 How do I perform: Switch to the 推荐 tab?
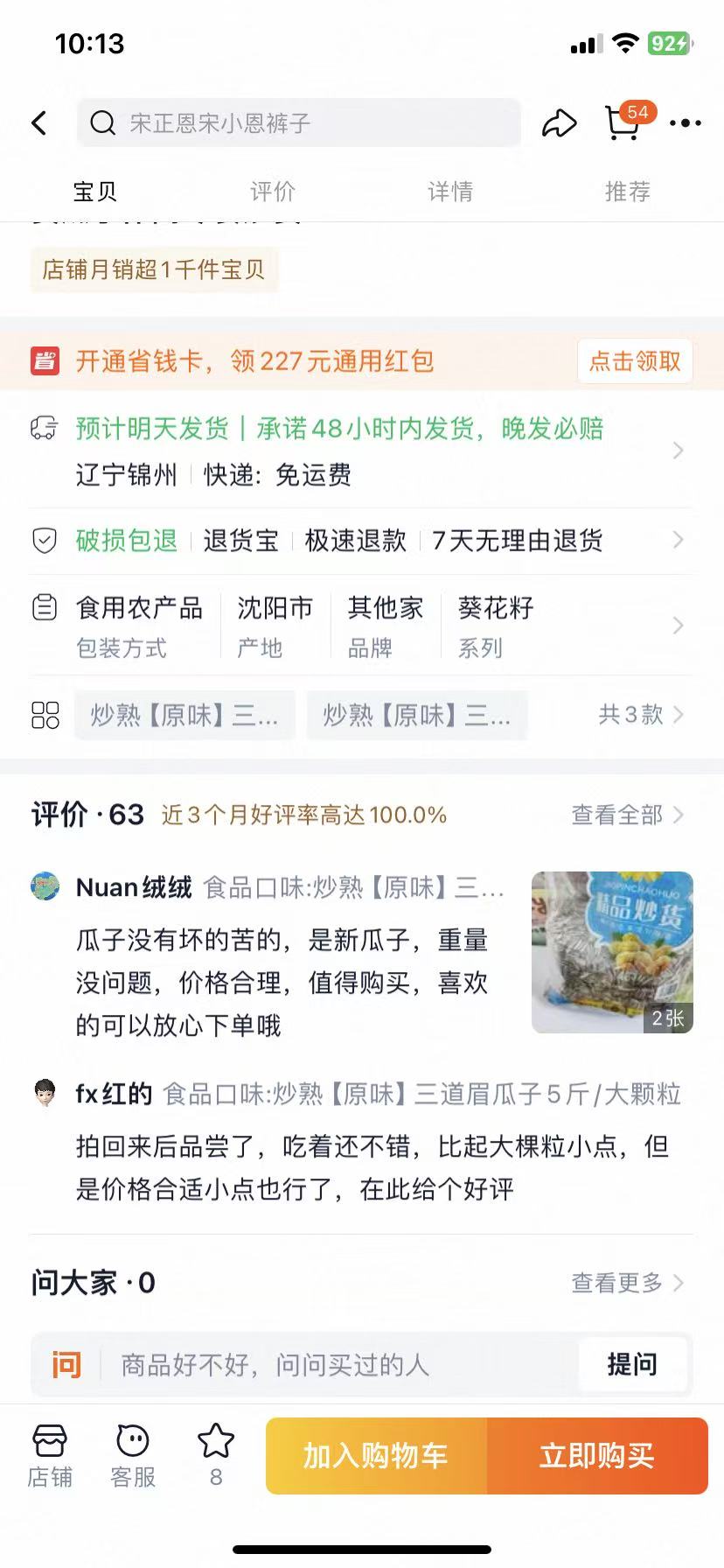626,192
